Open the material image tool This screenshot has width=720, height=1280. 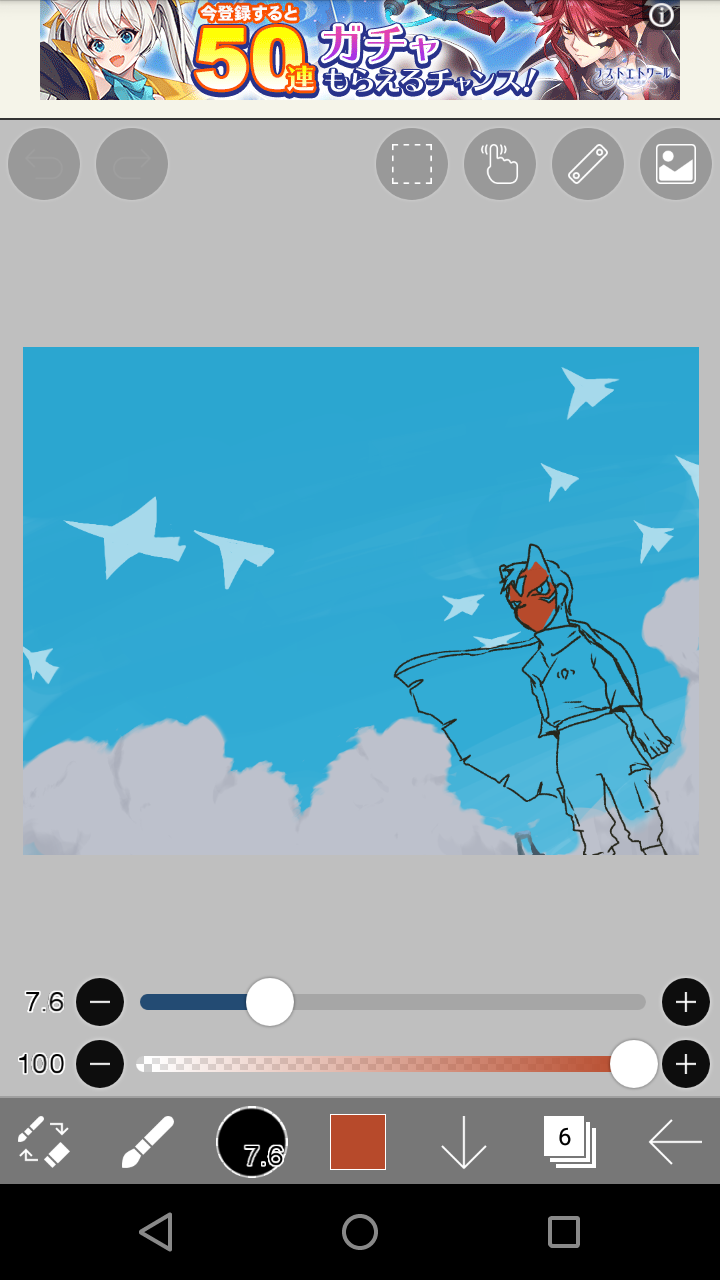click(x=676, y=164)
